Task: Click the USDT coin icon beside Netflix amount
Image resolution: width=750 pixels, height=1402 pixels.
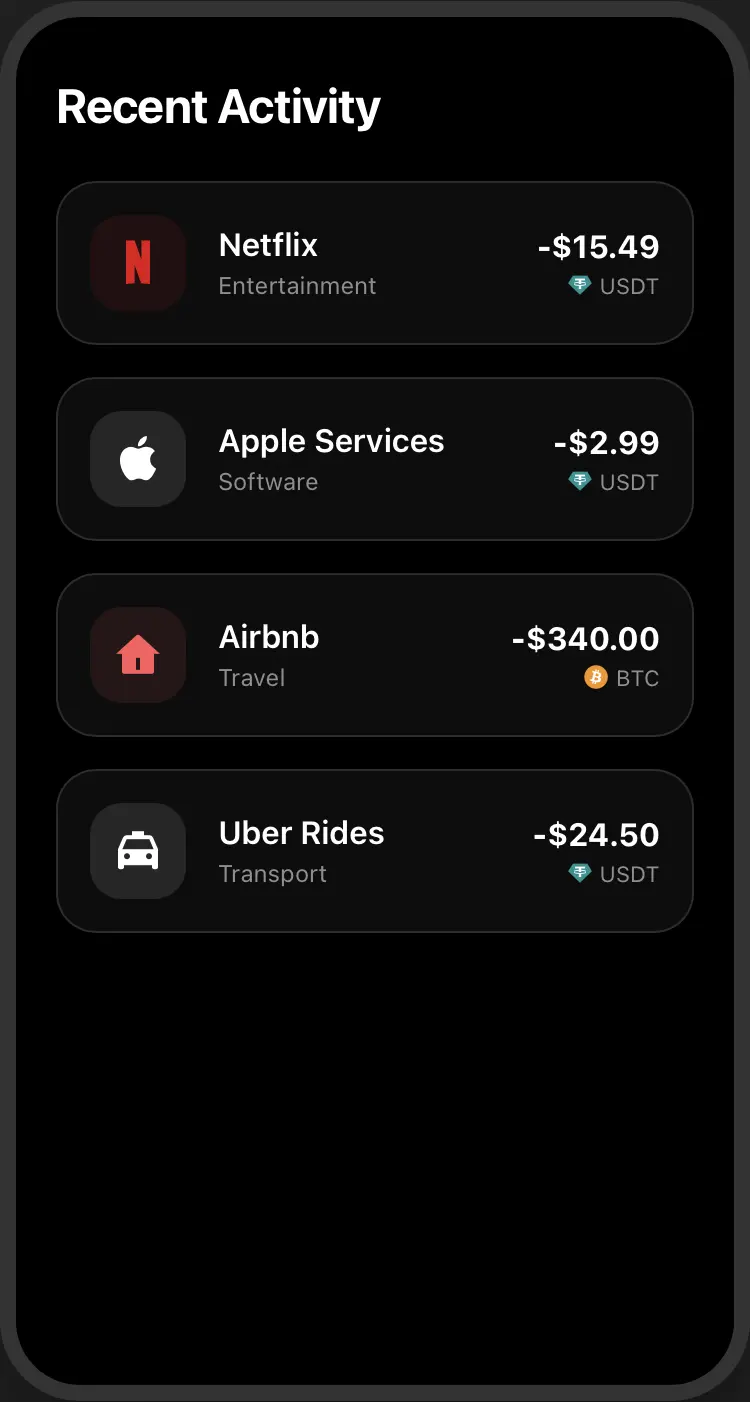Action: pos(580,285)
